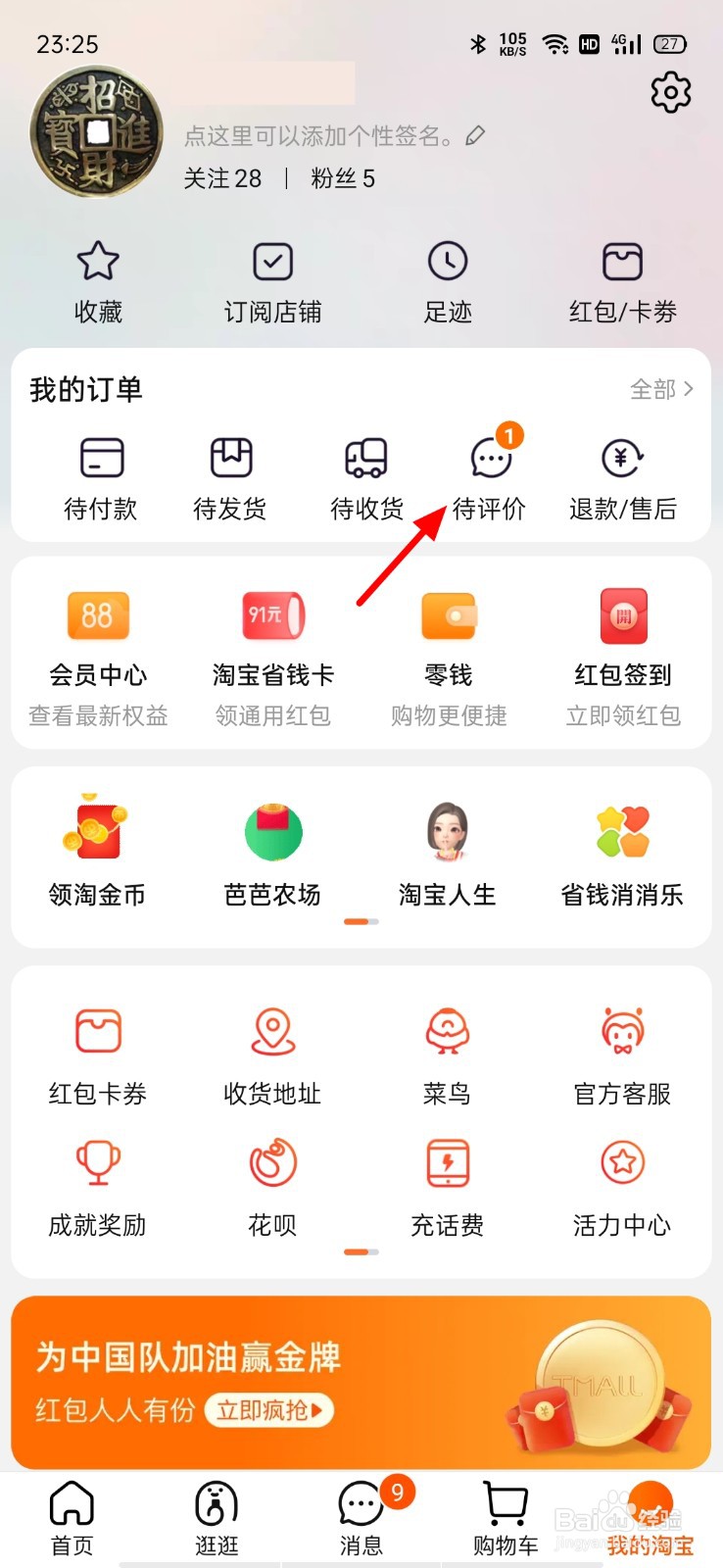The width and height of the screenshot is (723, 1568).
Task: Switch to the 消息 messages tab
Action: point(361,1514)
